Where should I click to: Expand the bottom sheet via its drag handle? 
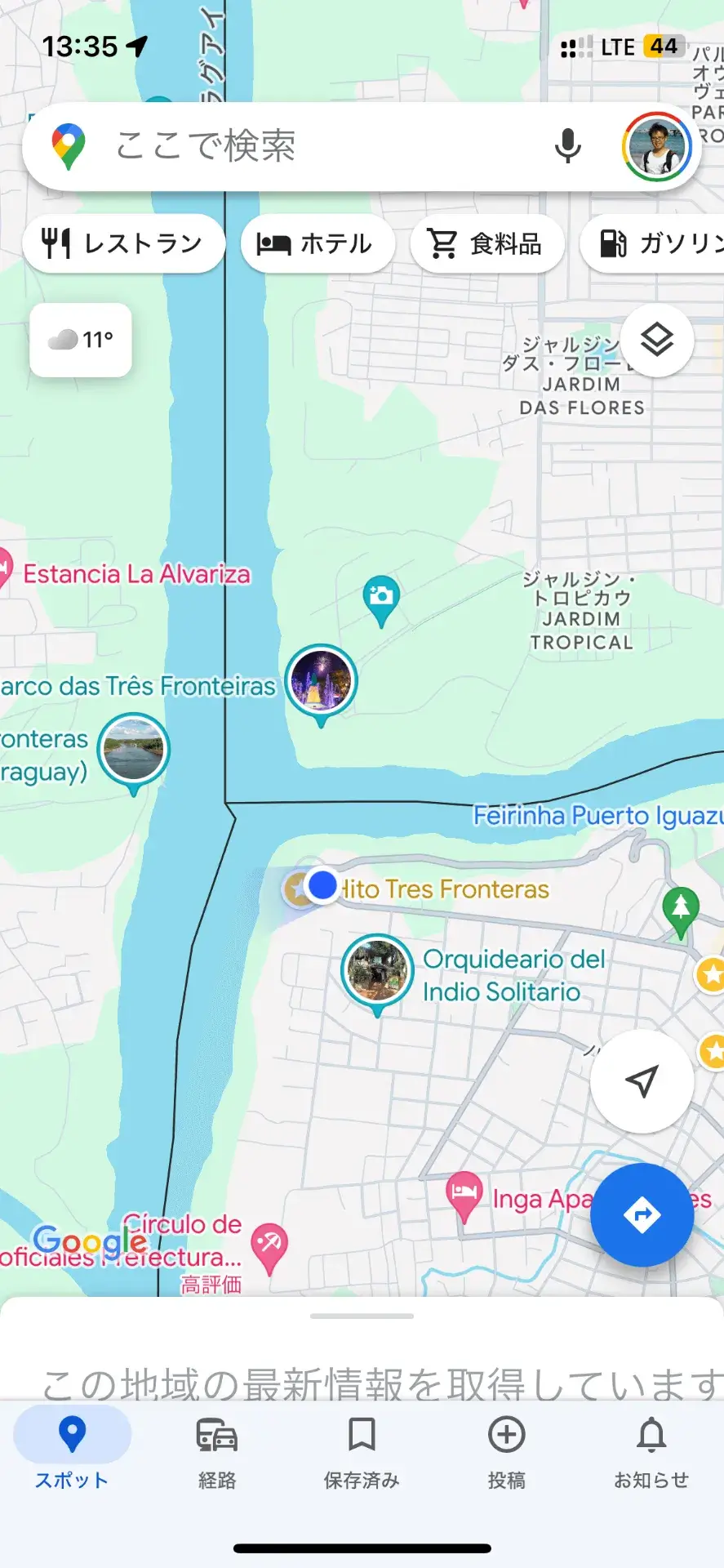[x=362, y=1316]
